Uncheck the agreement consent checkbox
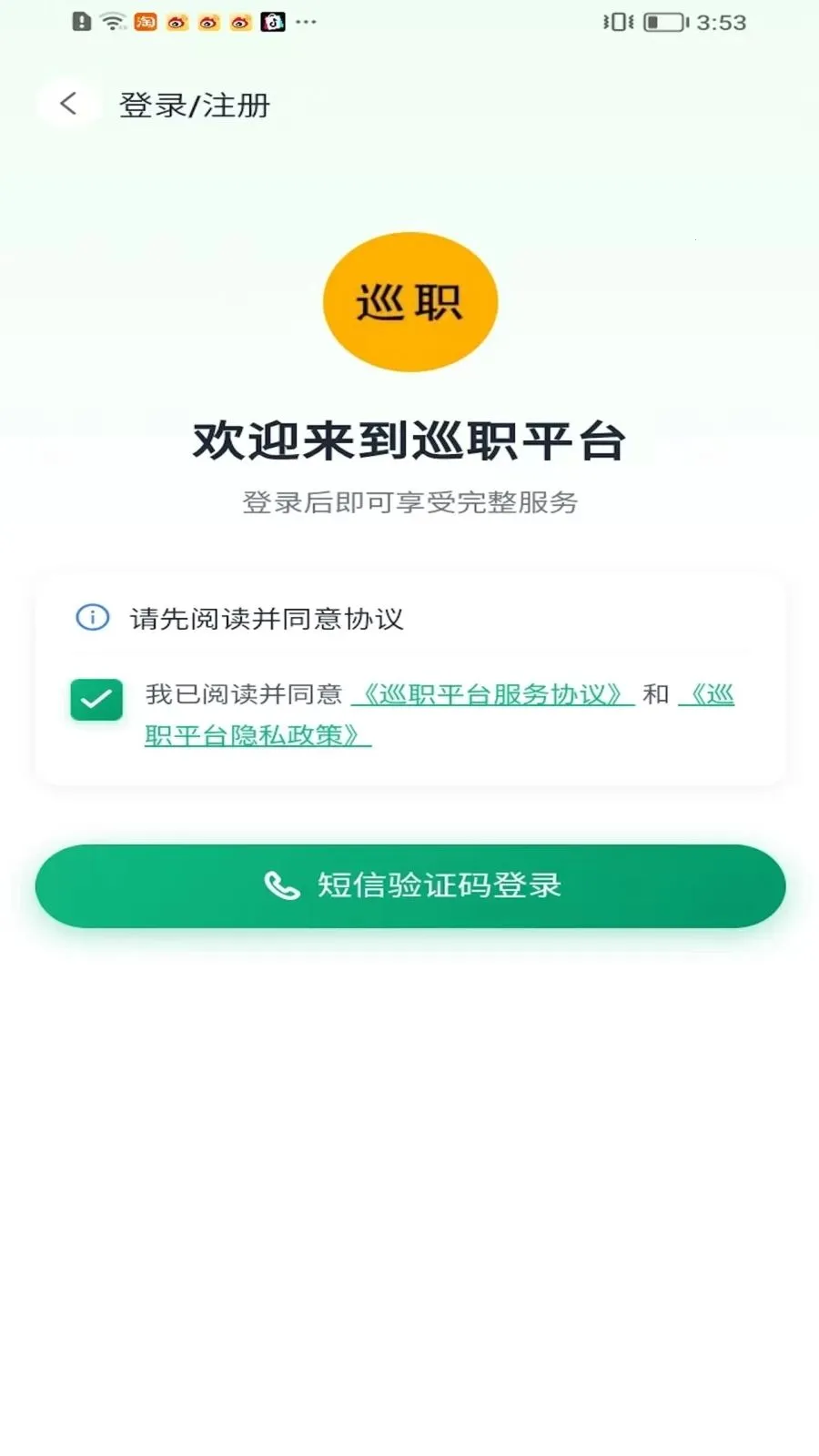The height and width of the screenshot is (1456, 819). [96, 700]
